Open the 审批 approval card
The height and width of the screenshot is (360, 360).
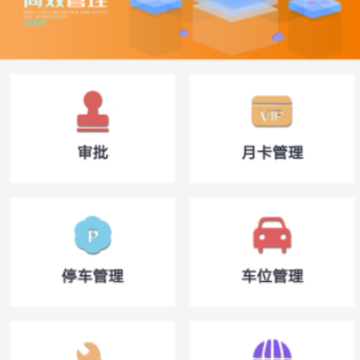pos(93,128)
